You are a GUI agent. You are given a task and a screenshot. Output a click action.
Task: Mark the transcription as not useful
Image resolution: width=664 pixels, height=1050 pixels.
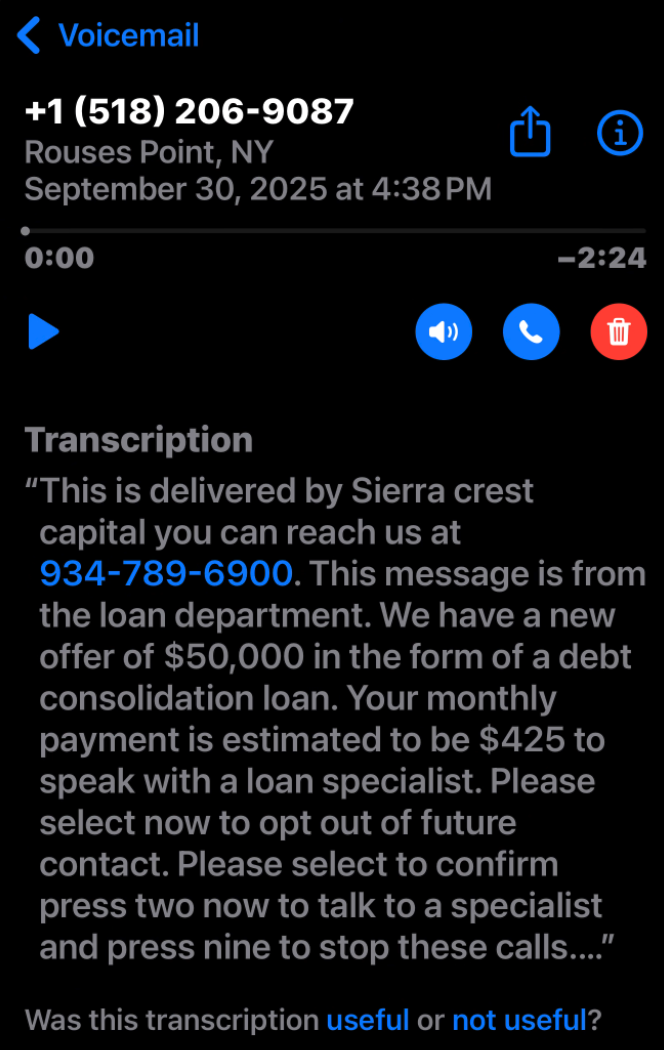pos(518,1020)
